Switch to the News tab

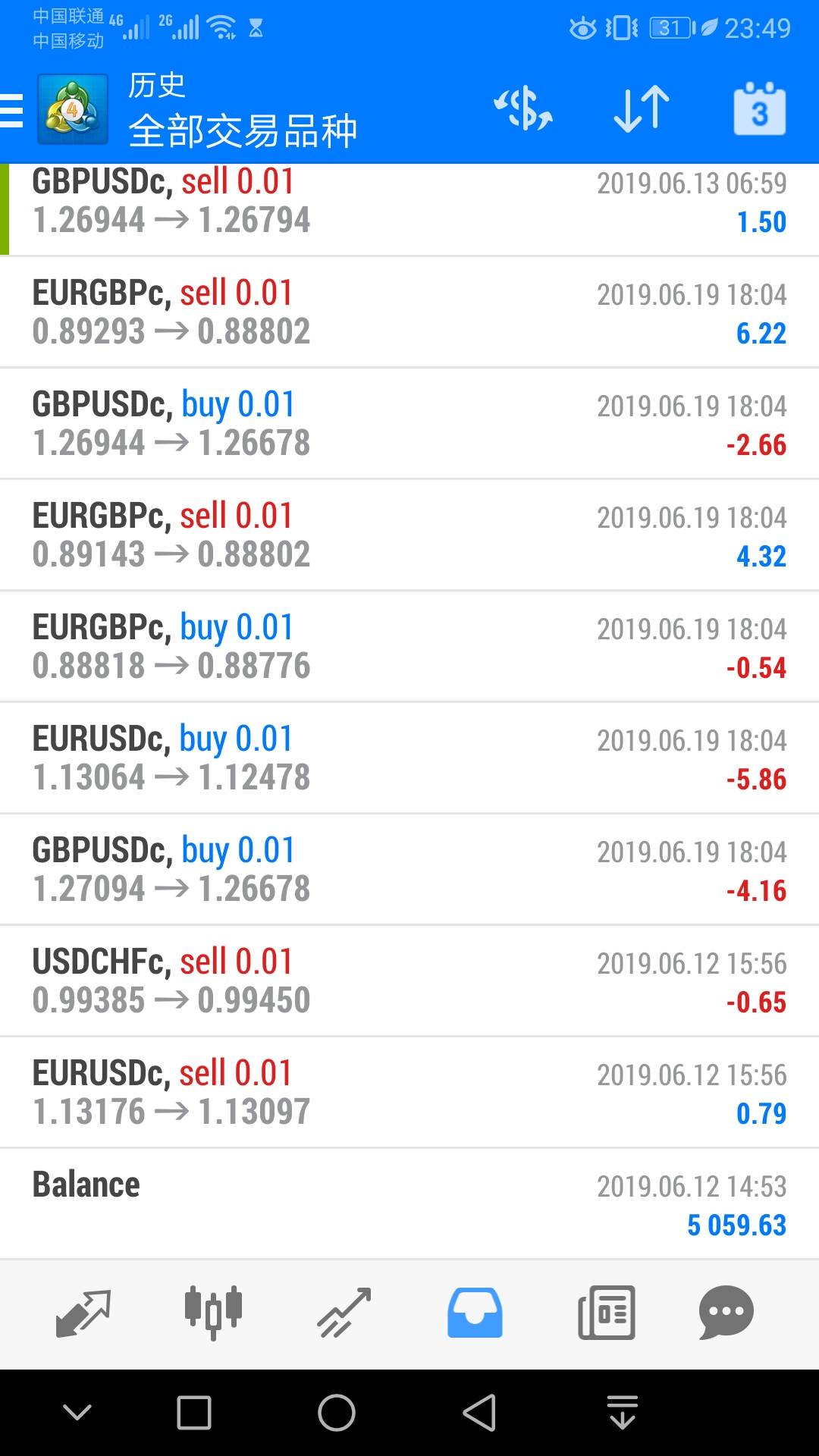[x=606, y=1313]
